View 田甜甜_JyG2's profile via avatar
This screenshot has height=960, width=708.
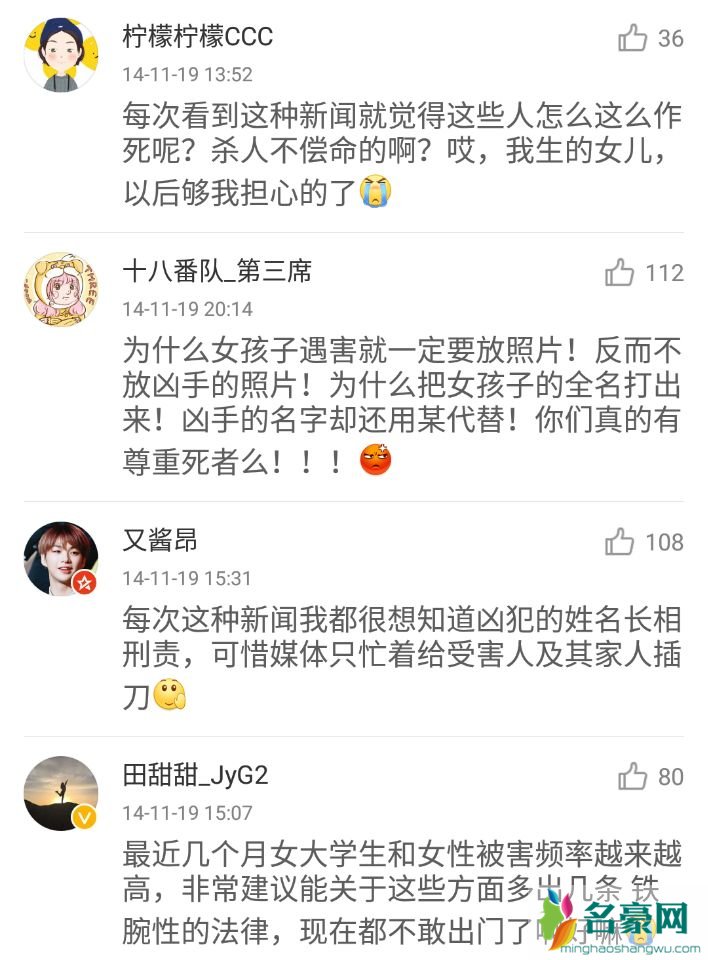click(x=60, y=793)
